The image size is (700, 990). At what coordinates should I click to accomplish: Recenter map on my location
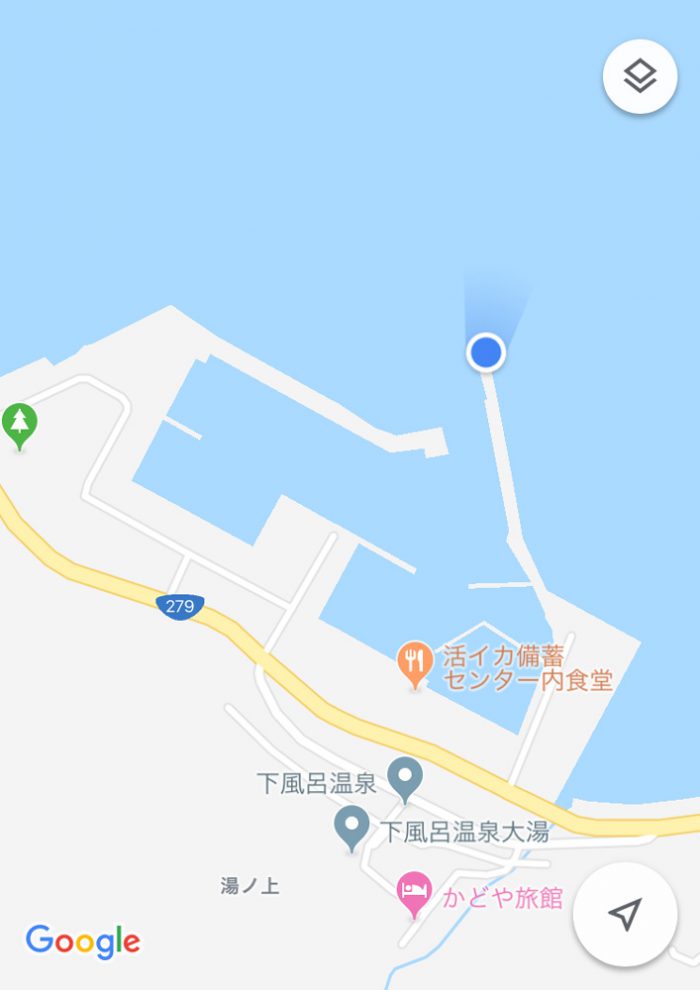(x=626, y=914)
